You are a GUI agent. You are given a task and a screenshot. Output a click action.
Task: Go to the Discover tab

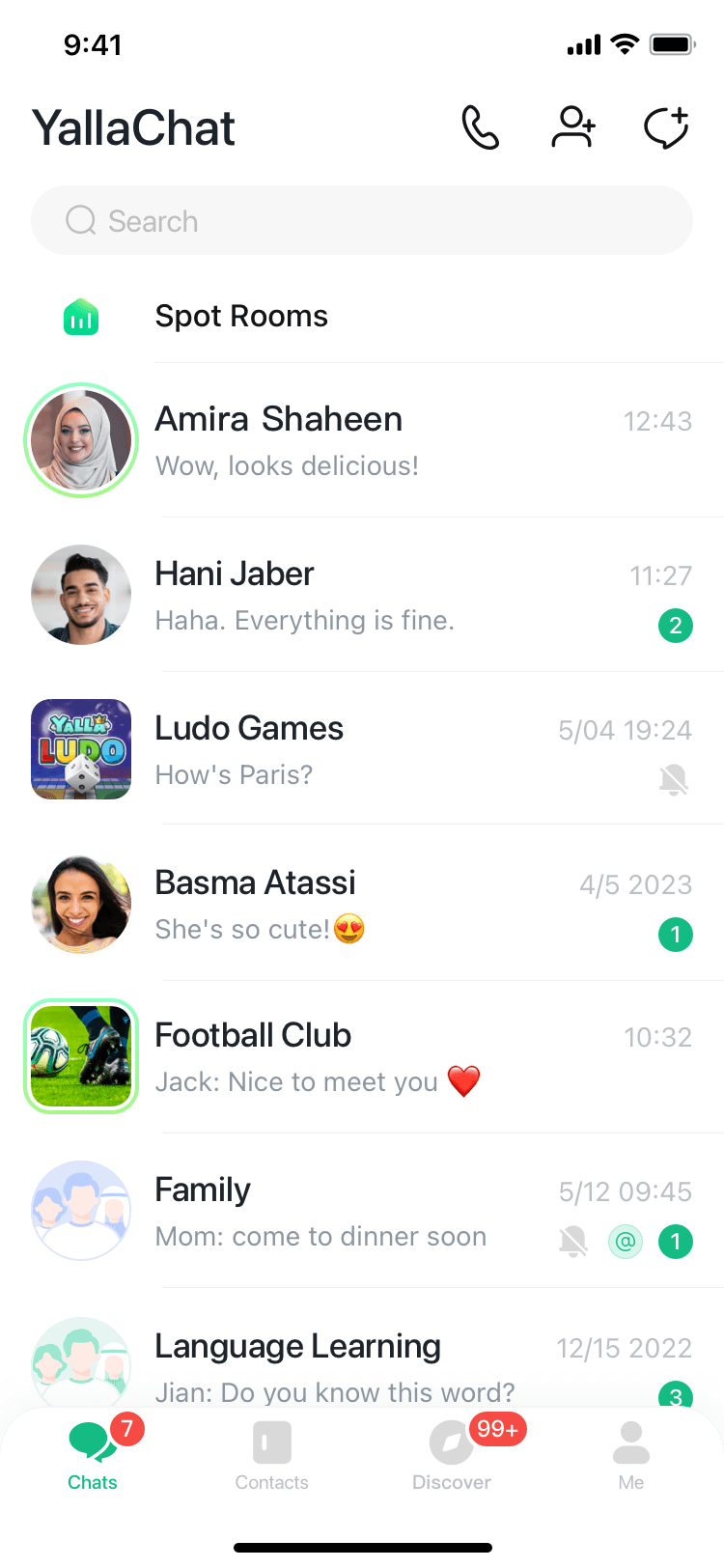pyautogui.click(x=452, y=1456)
